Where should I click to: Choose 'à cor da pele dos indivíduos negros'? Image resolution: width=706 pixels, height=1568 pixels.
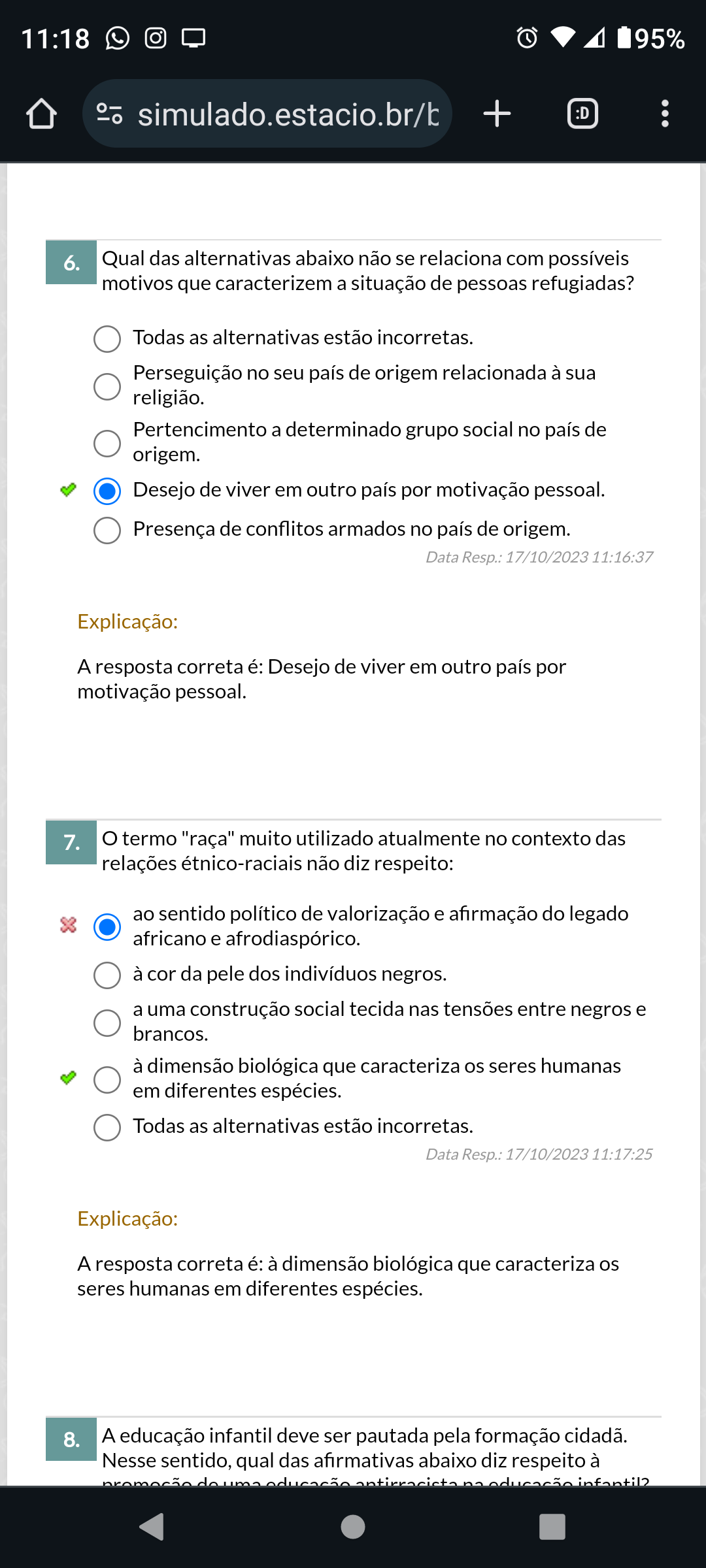coord(107,975)
